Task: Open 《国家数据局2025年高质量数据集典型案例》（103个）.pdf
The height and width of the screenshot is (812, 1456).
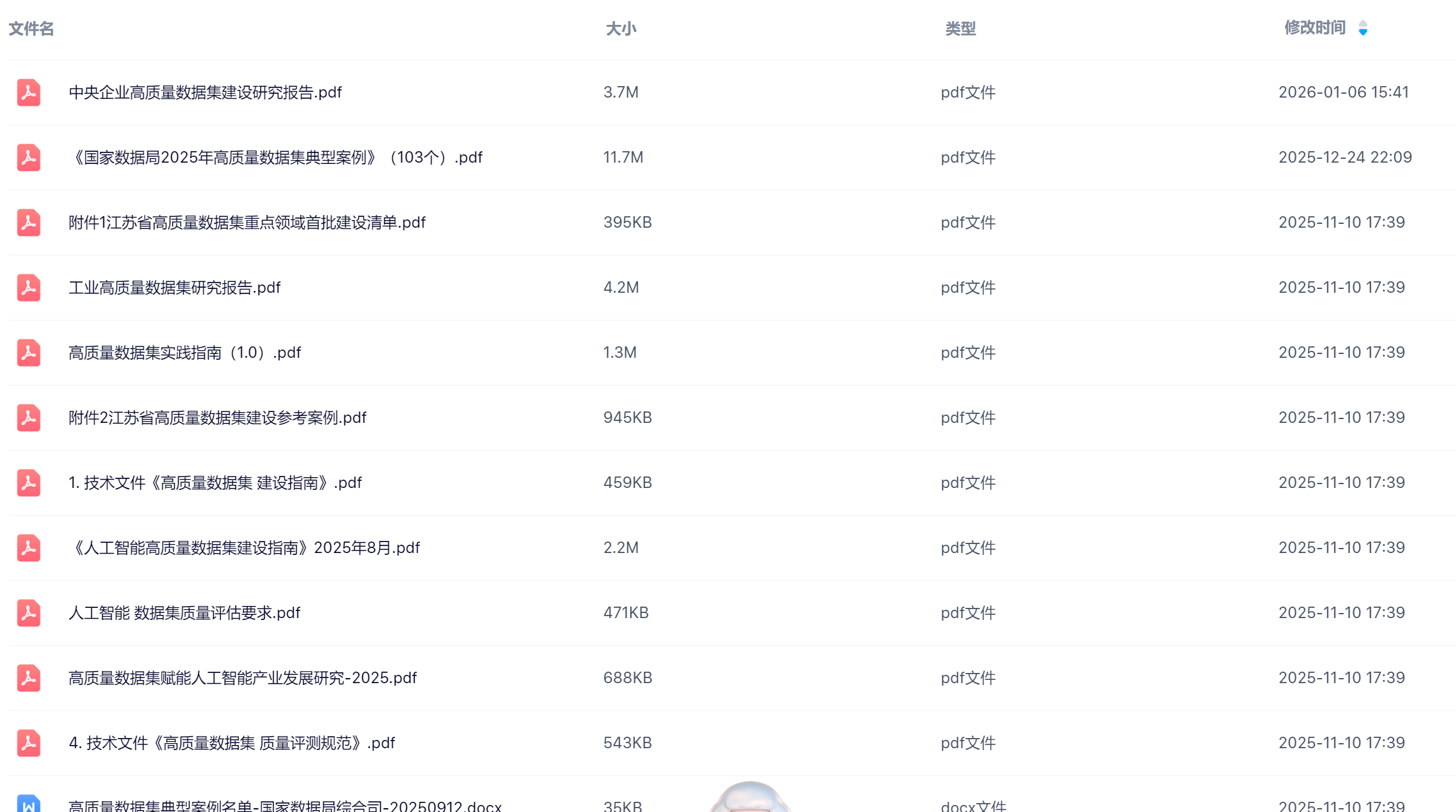Action: tap(275, 158)
